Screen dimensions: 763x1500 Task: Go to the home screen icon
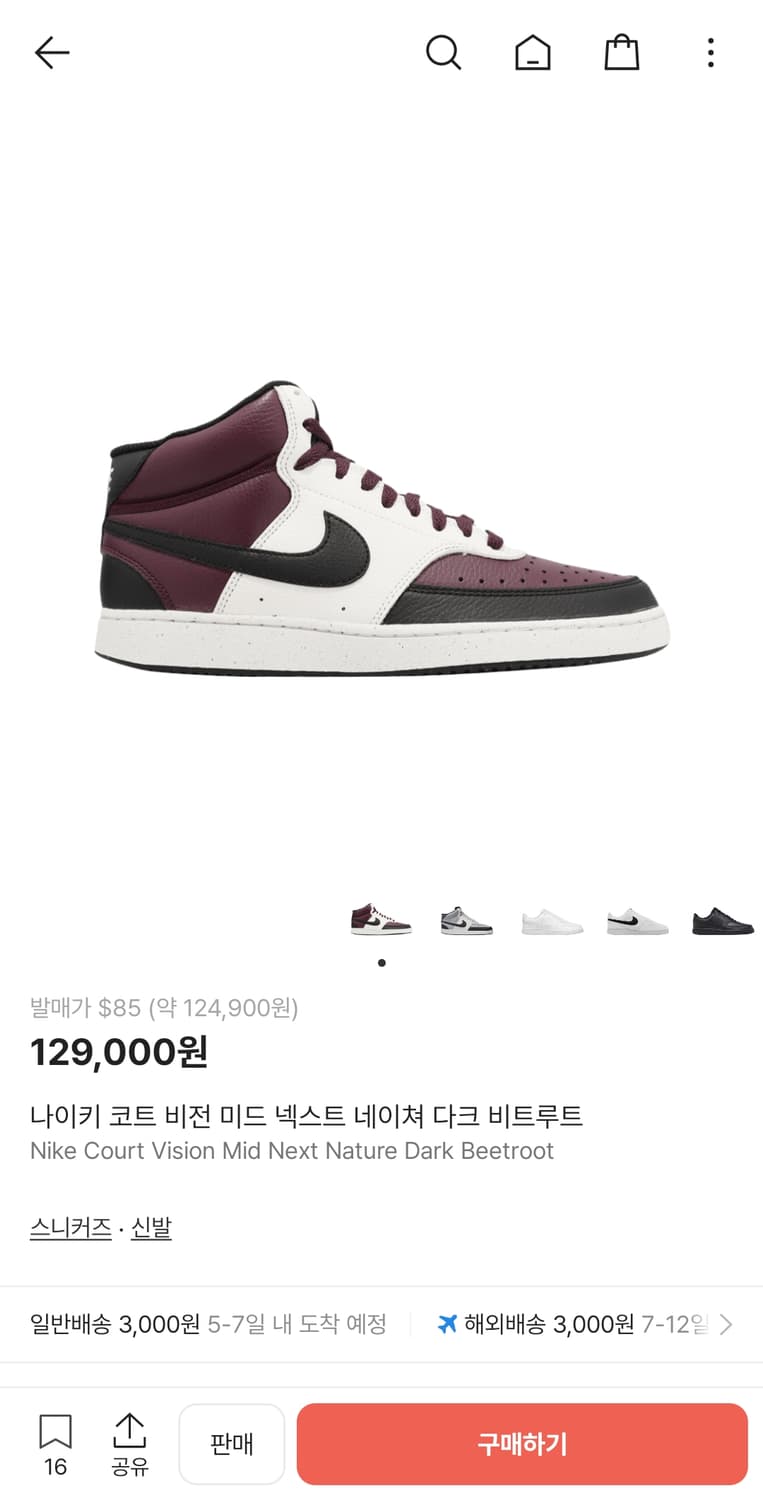(x=532, y=53)
